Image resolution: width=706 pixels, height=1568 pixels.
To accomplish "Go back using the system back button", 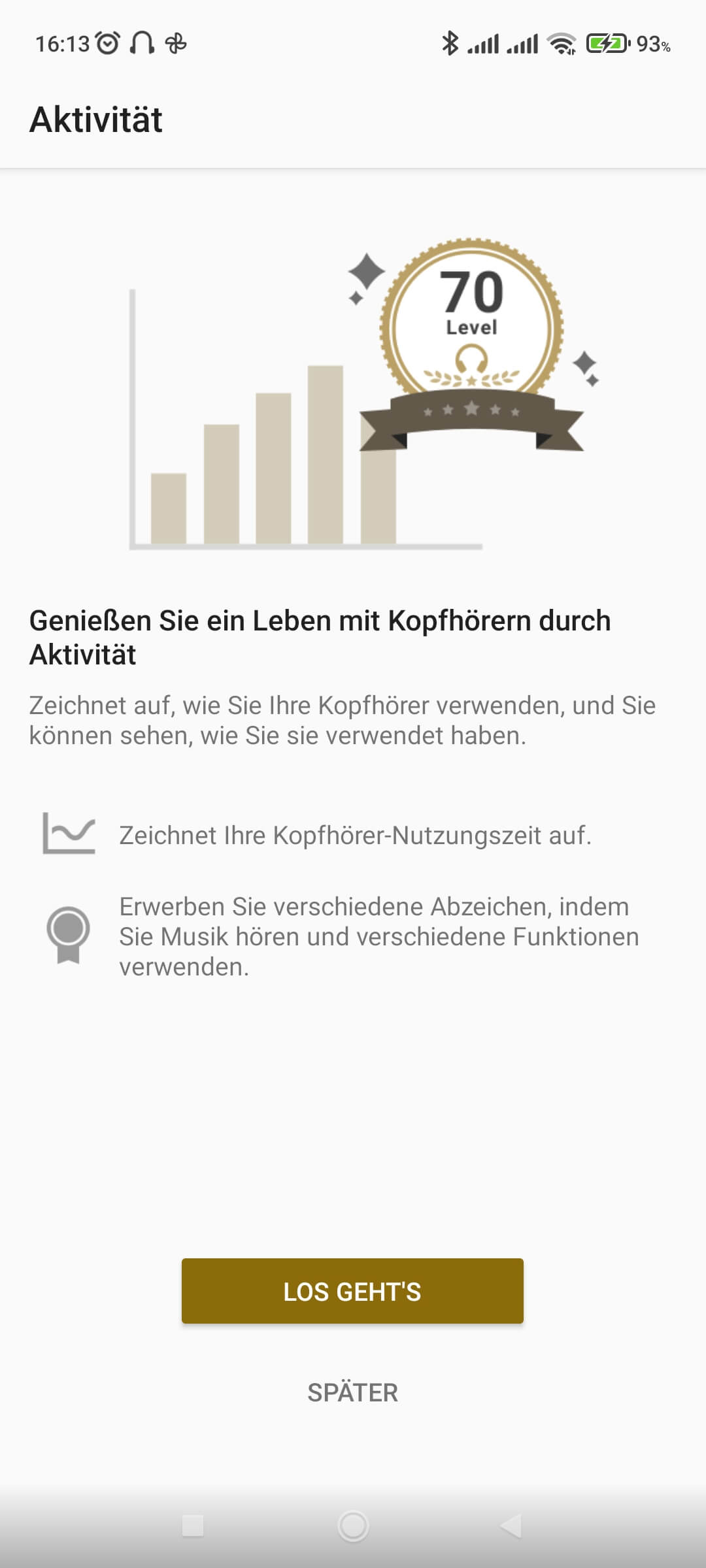I will pyautogui.click(x=511, y=1526).
